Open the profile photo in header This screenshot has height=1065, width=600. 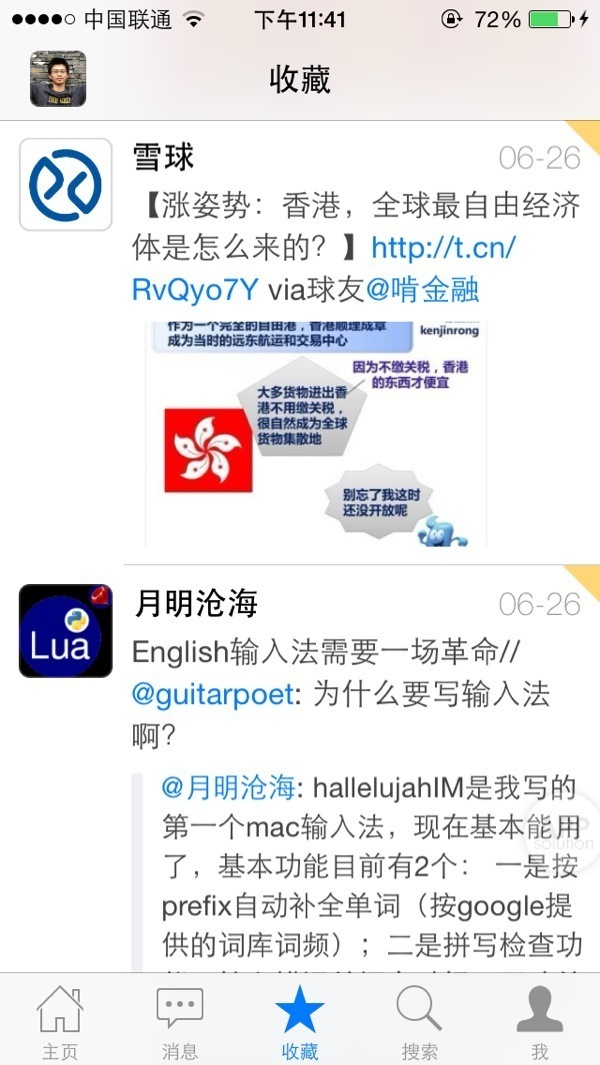[57, 78]
